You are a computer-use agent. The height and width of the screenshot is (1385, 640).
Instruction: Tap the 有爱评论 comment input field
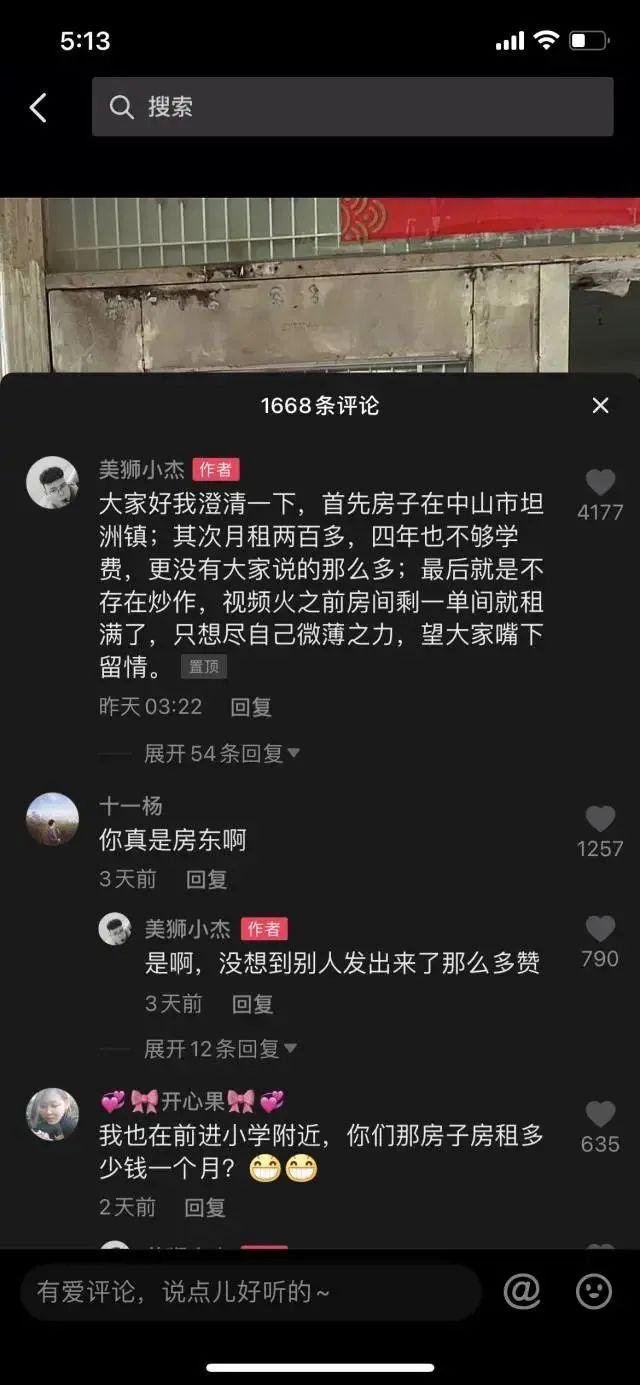tap(250, 1292)
